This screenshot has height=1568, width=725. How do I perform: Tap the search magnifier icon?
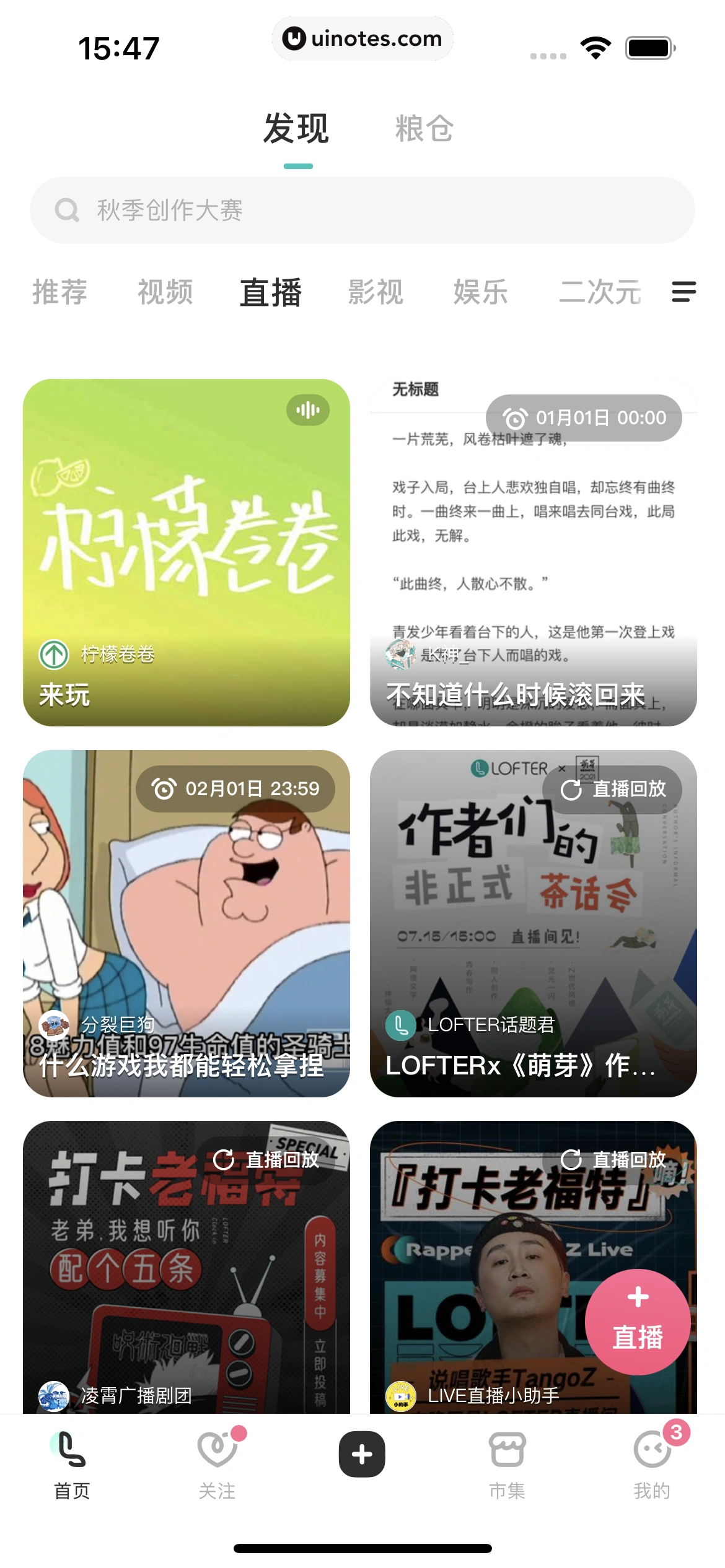67,209
